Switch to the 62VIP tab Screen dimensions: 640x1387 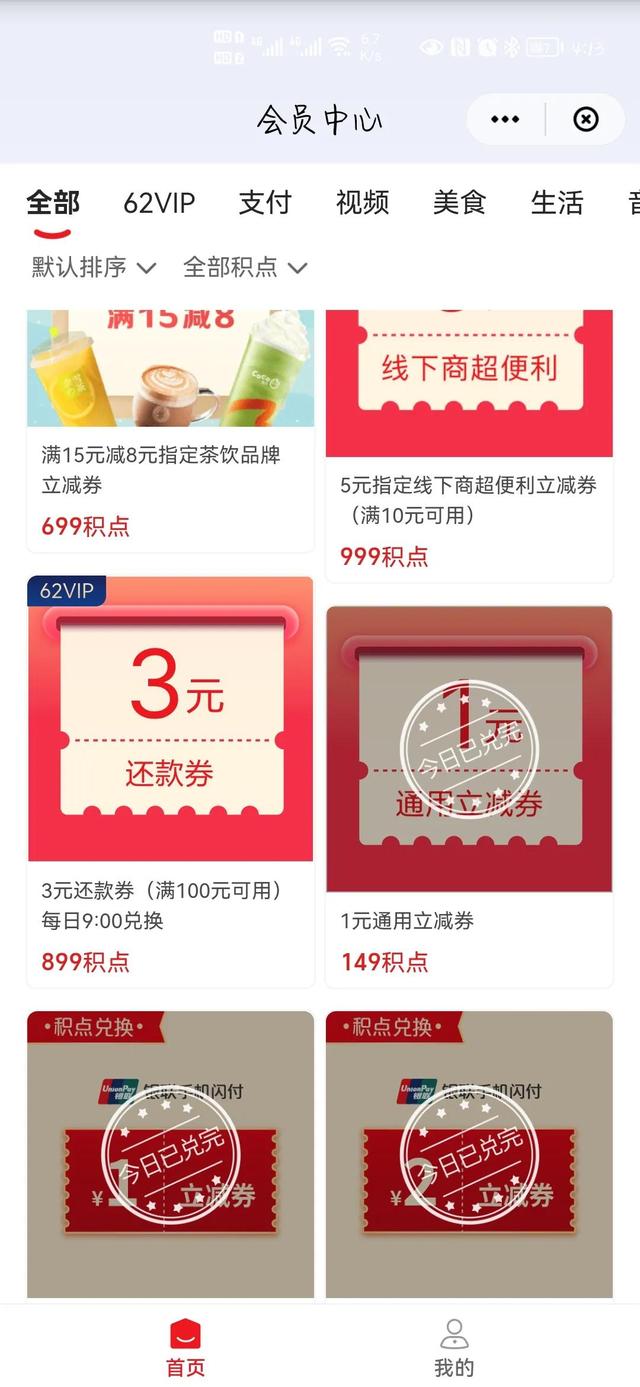tap(159, 203)
